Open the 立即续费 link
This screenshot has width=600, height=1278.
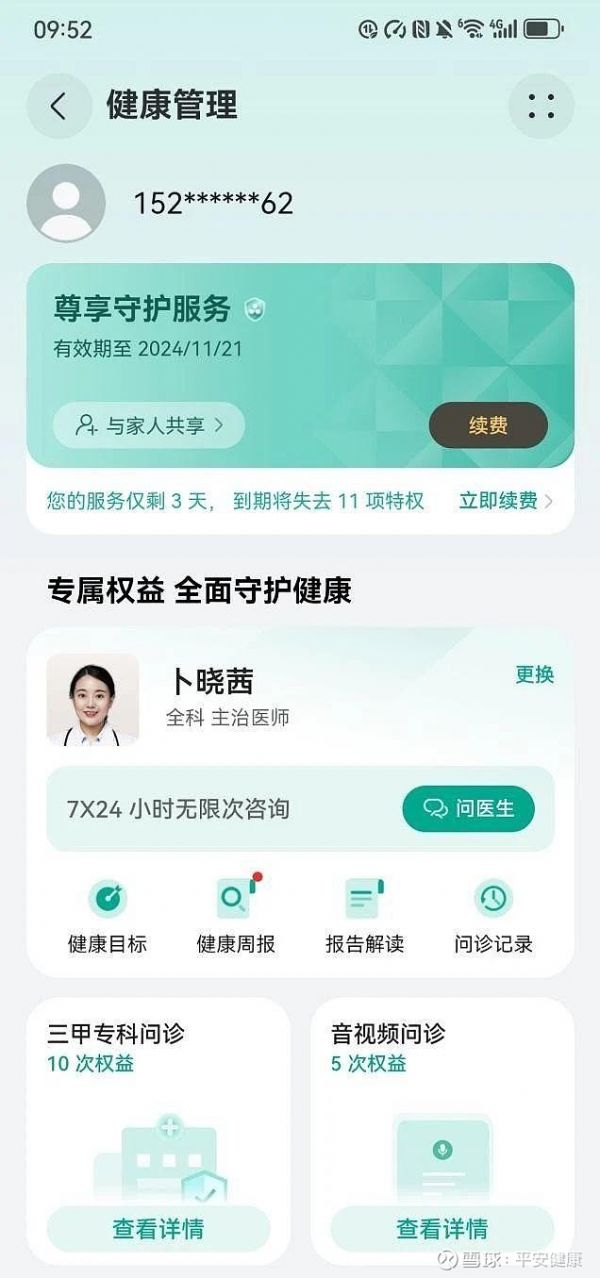click(x=505, y=501)
